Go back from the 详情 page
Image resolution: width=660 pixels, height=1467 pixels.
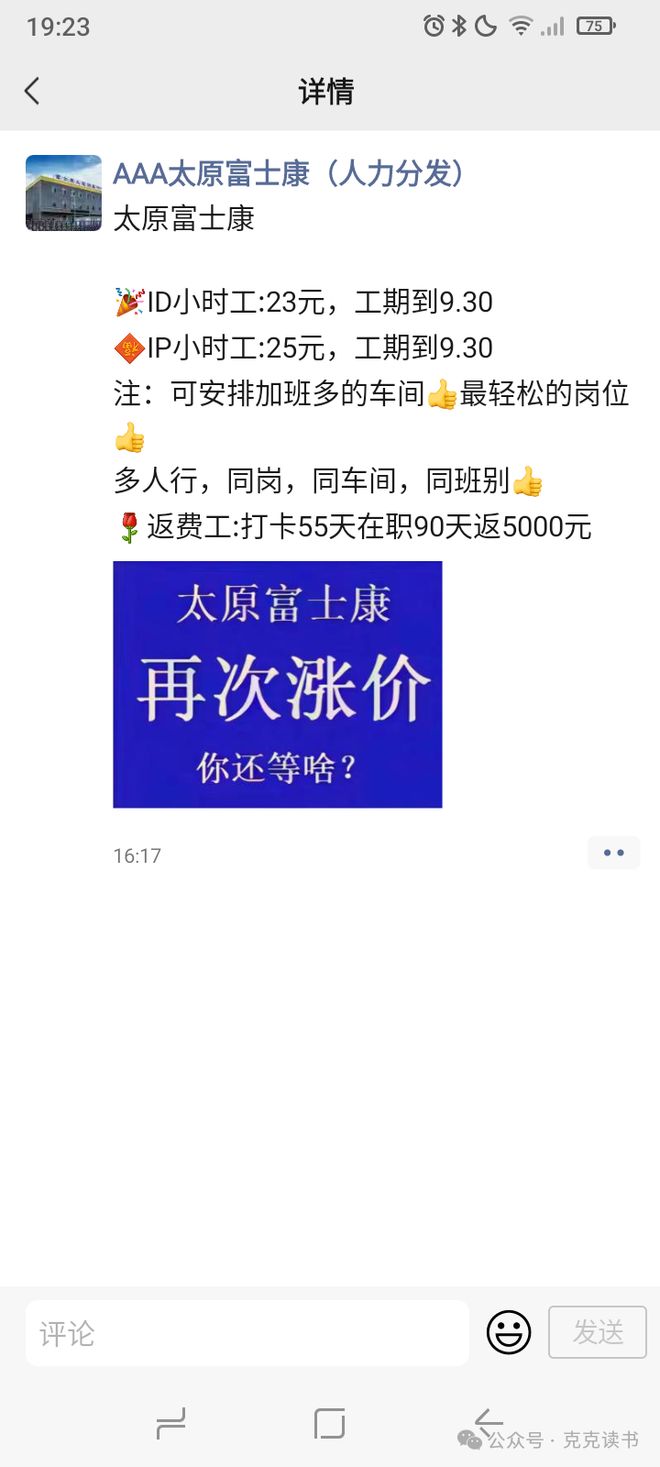(32, 92)
